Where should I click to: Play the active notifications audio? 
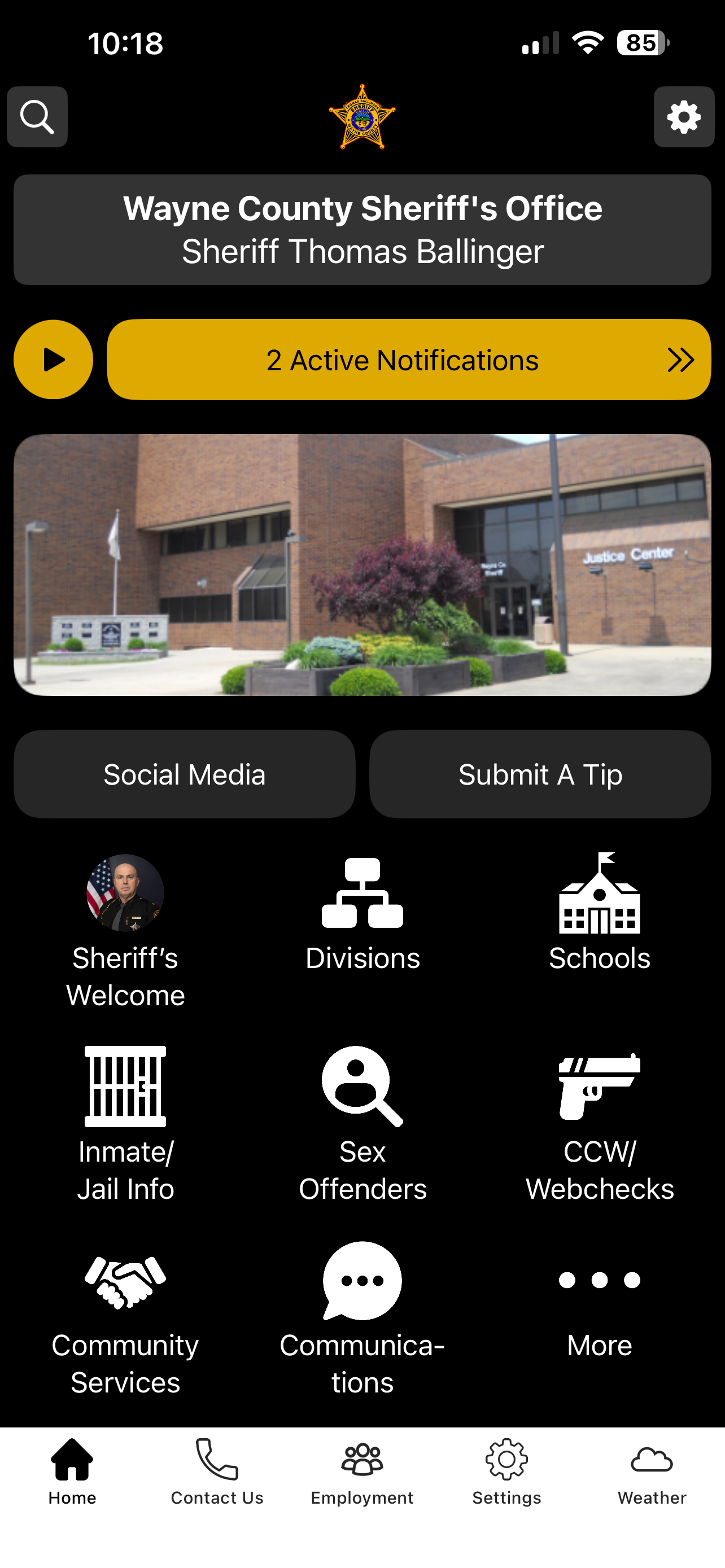tap(53, 359)
